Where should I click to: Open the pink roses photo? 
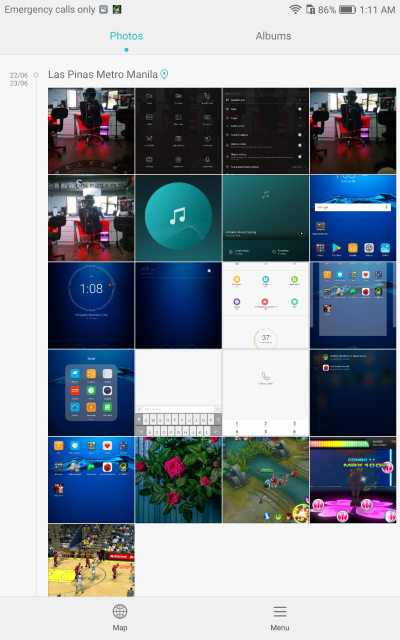click(178, 480)
